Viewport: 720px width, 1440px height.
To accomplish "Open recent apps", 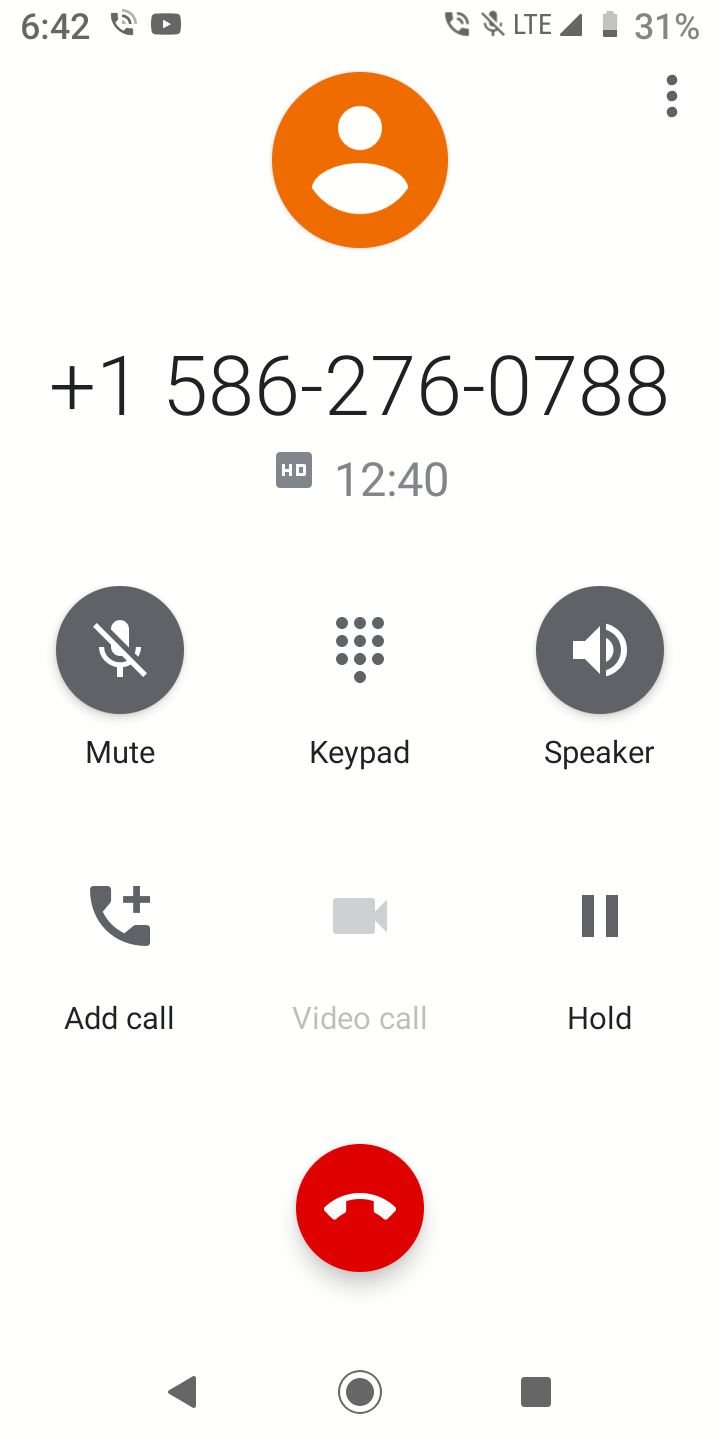I will pos(536,1392).
